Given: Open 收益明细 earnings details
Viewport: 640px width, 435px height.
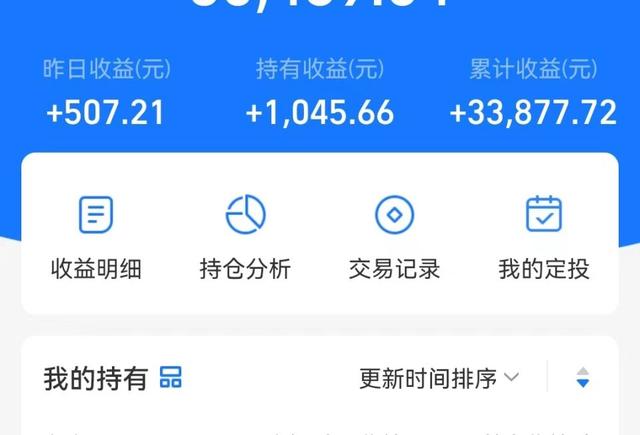Looking at the screenshot, I should click(x=96, y=236).
